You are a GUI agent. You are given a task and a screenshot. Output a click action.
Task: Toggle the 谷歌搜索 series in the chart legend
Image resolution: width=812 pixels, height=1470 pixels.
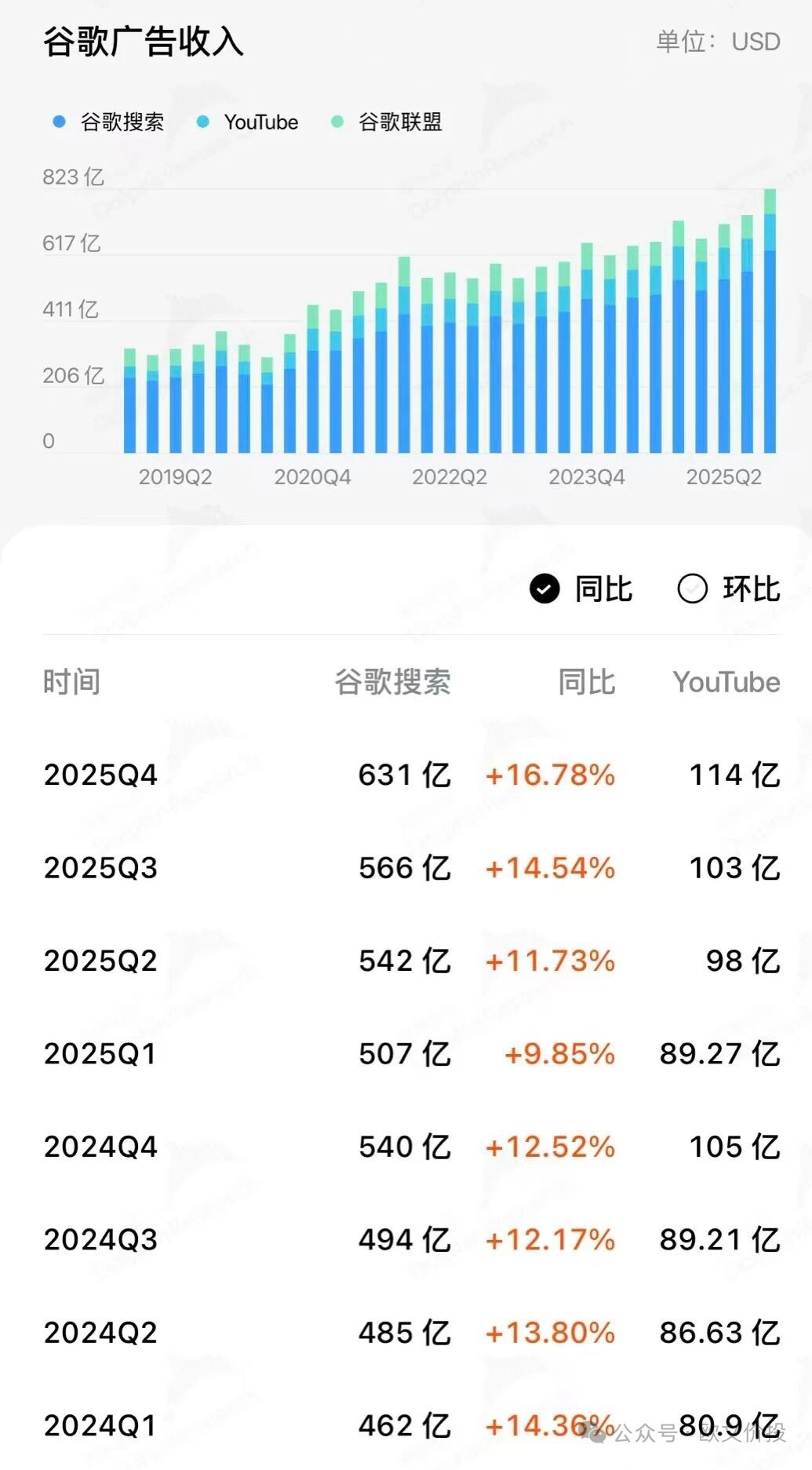click(x=108, y=122)
